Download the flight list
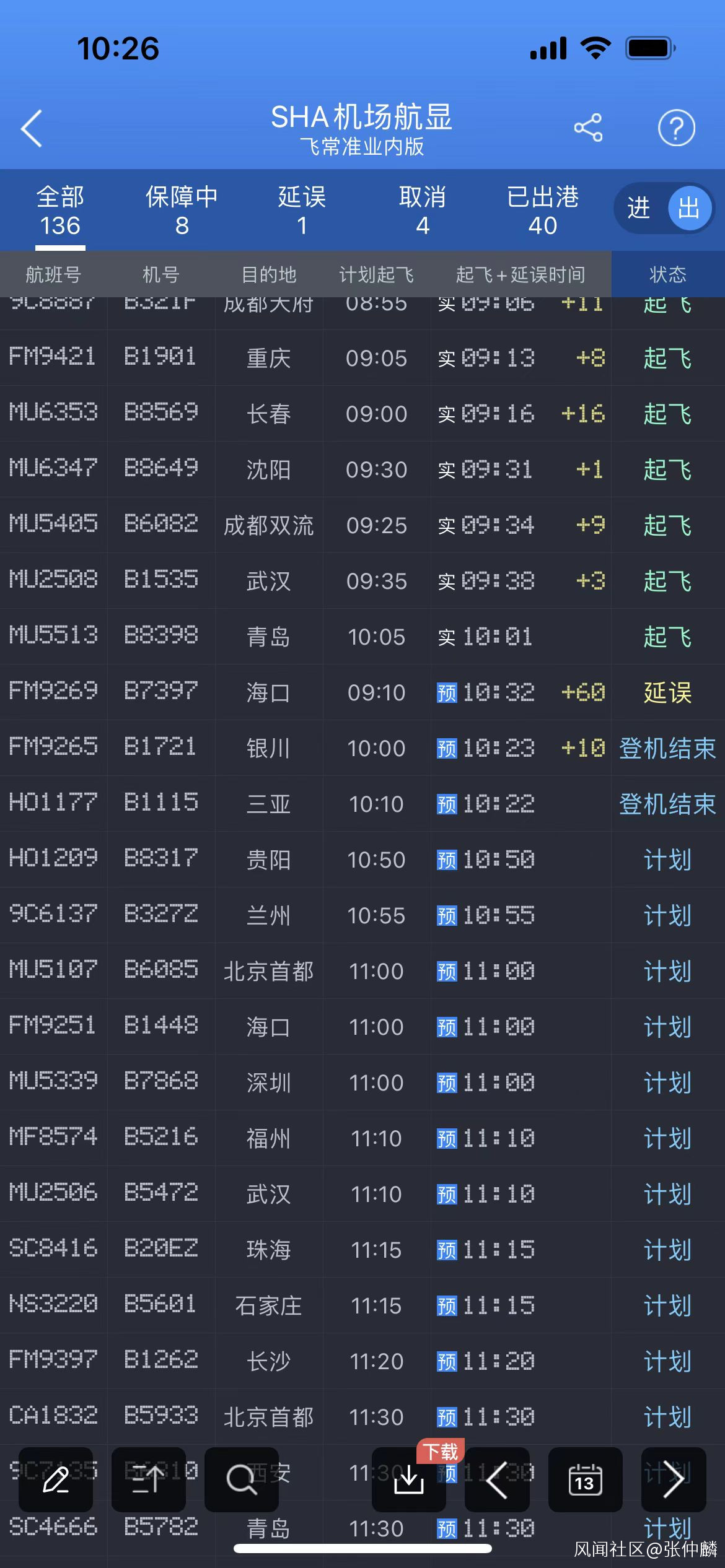This screenshot has width=725, height=1568. pos(409,1480)
